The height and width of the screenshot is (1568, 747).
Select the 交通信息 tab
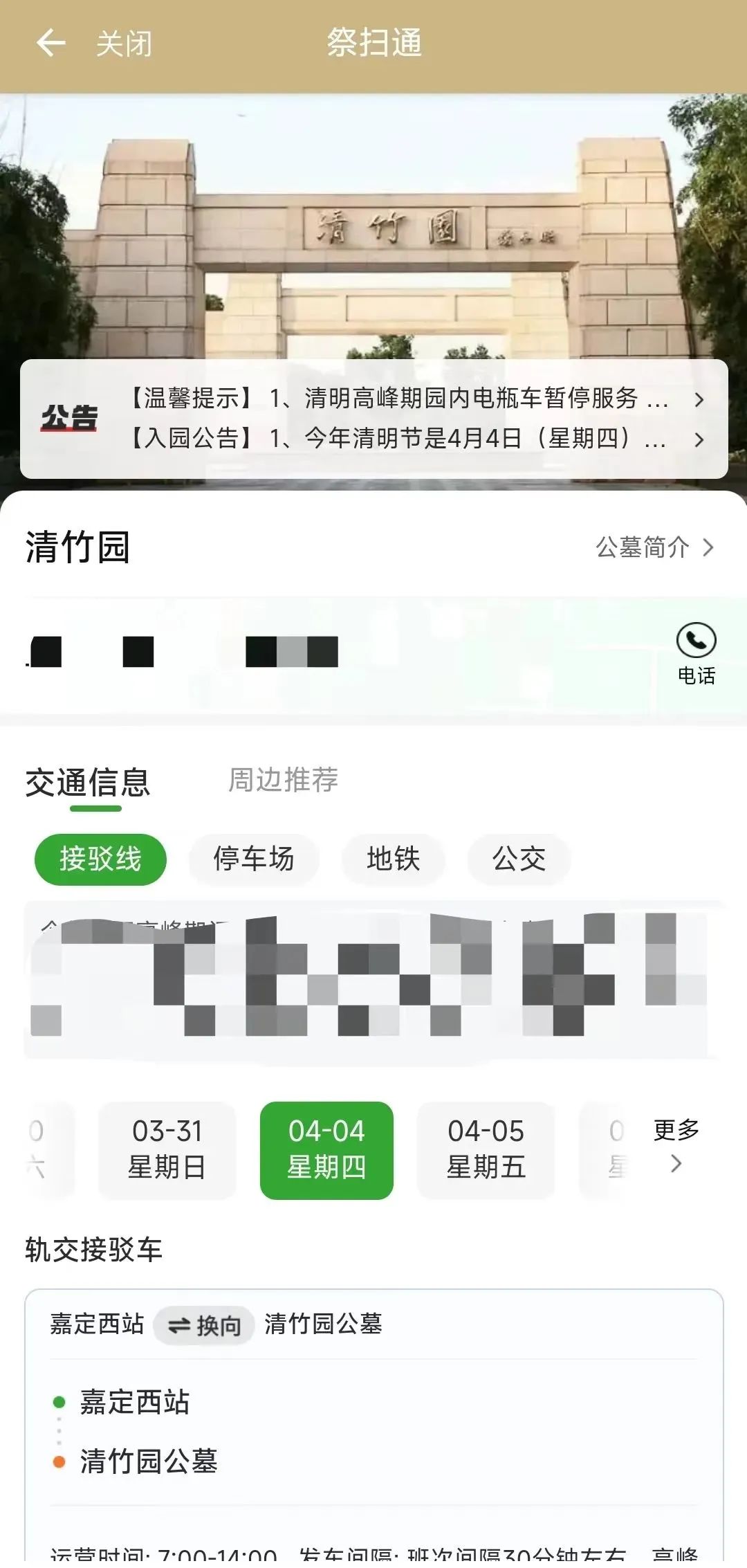click(88, 783)
